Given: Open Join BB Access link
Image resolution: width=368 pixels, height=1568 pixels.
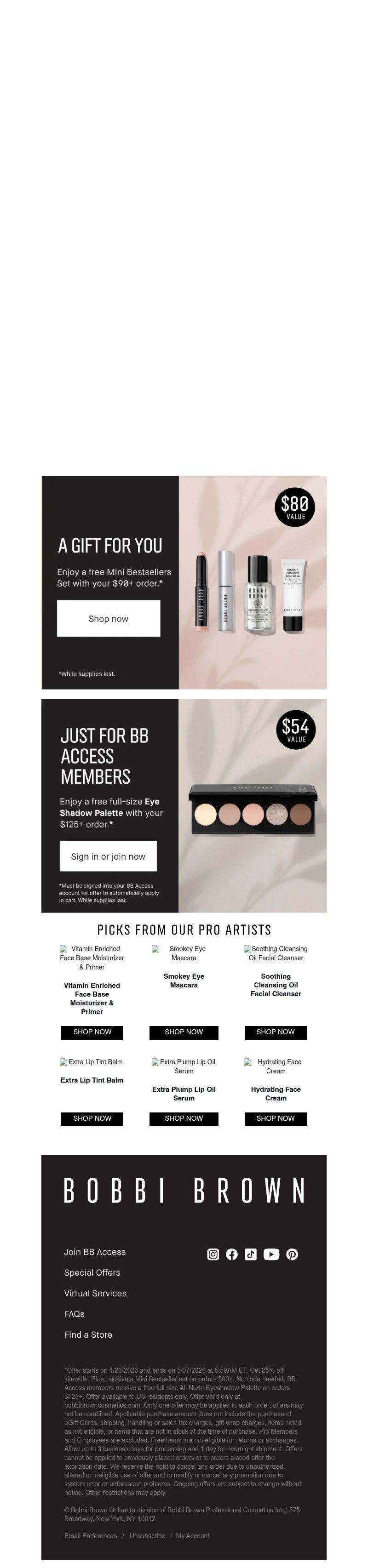Looking at the screenshot, I should point(94,1252).
